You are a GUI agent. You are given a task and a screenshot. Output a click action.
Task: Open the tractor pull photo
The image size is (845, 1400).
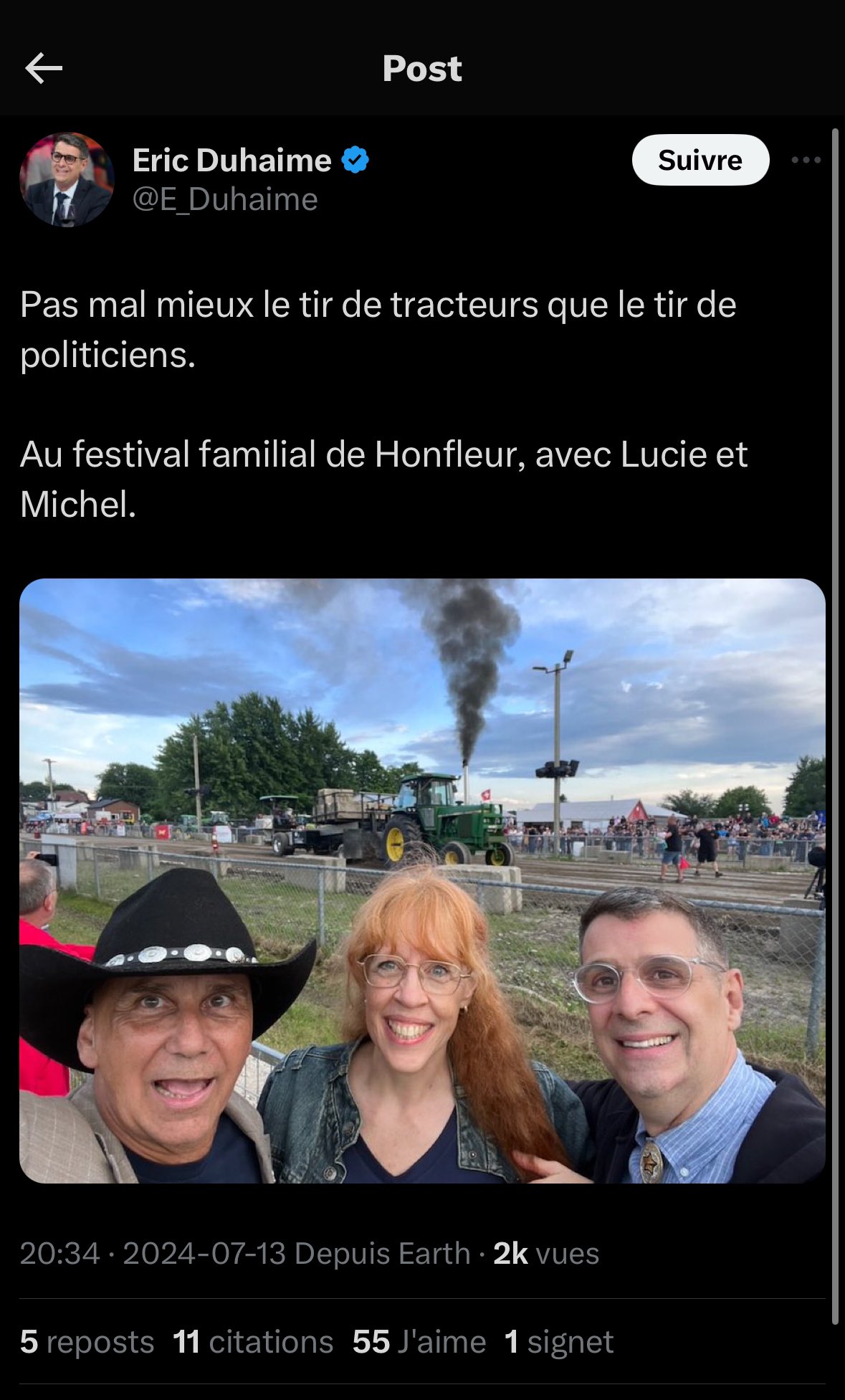(x=422, y=880)
